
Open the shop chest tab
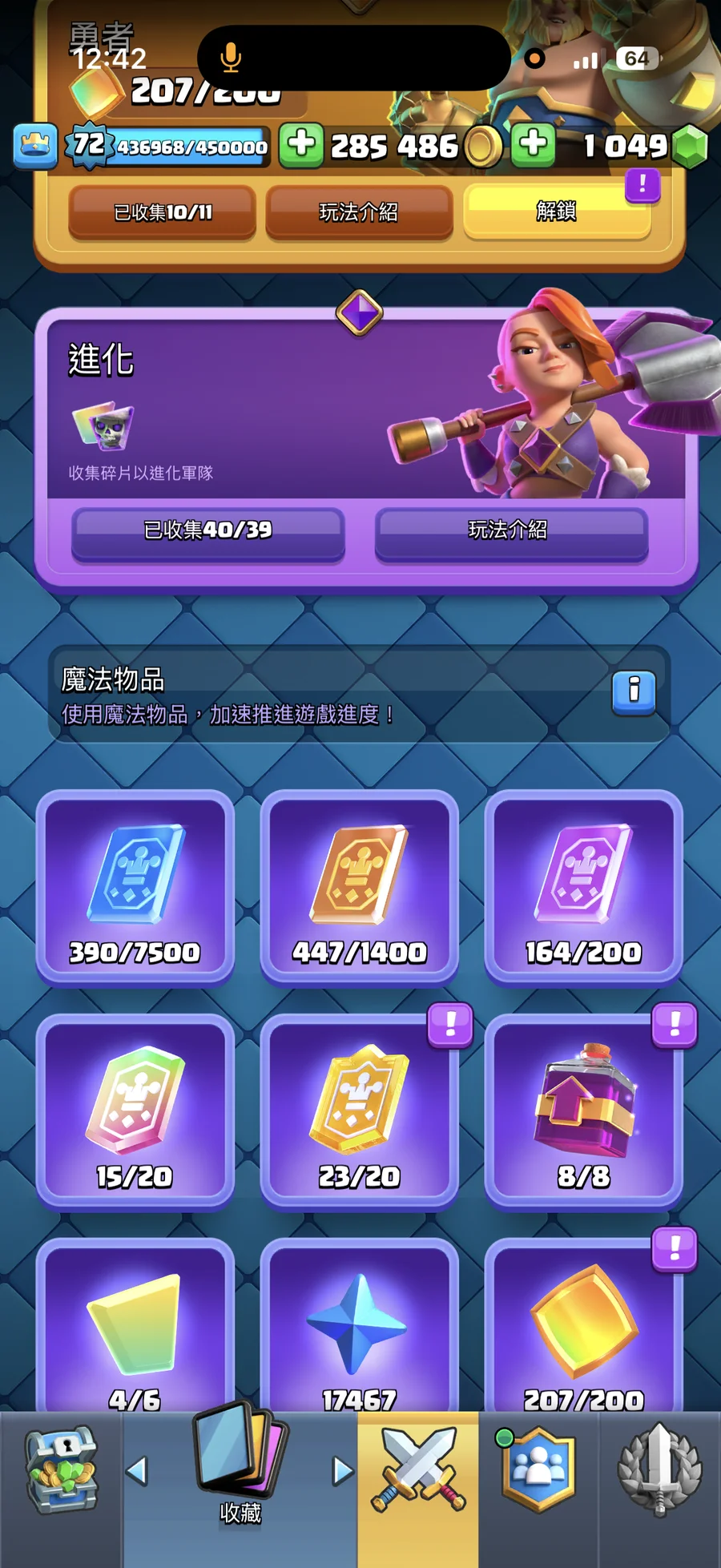click(61, 1471)
